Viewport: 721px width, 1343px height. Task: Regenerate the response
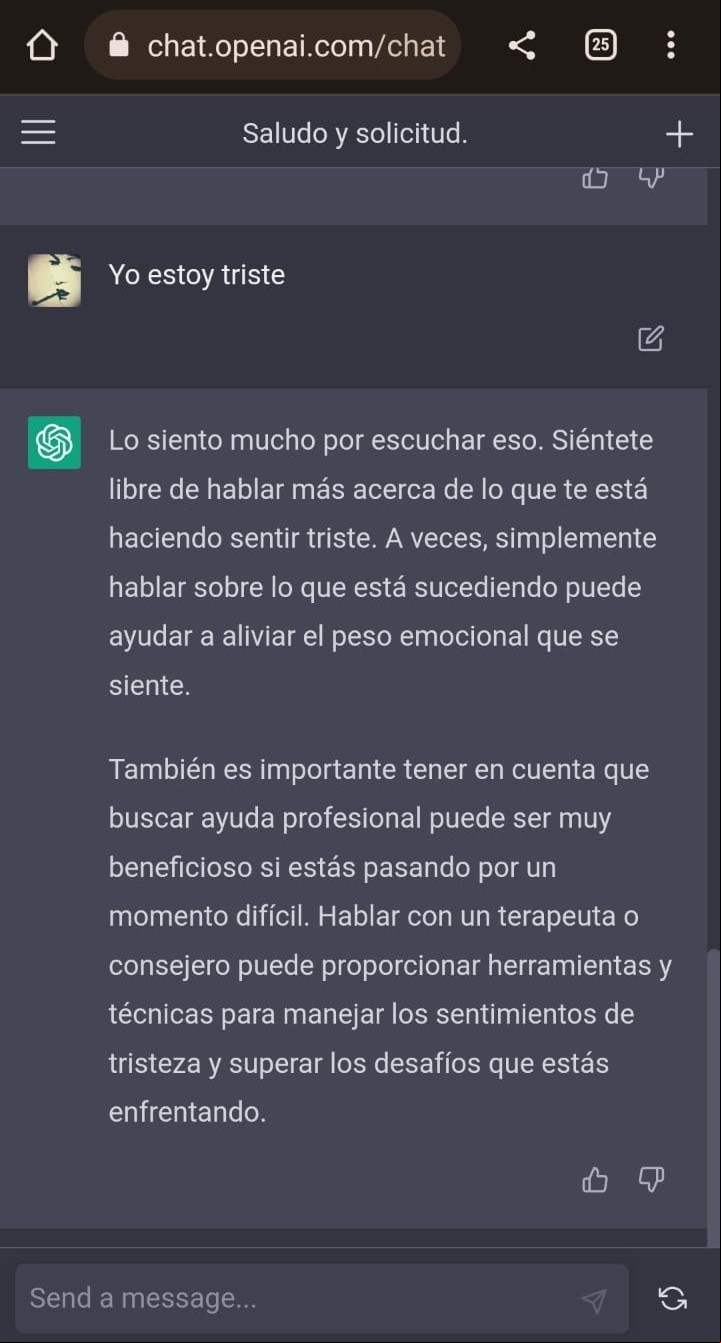pos(673,1298)
